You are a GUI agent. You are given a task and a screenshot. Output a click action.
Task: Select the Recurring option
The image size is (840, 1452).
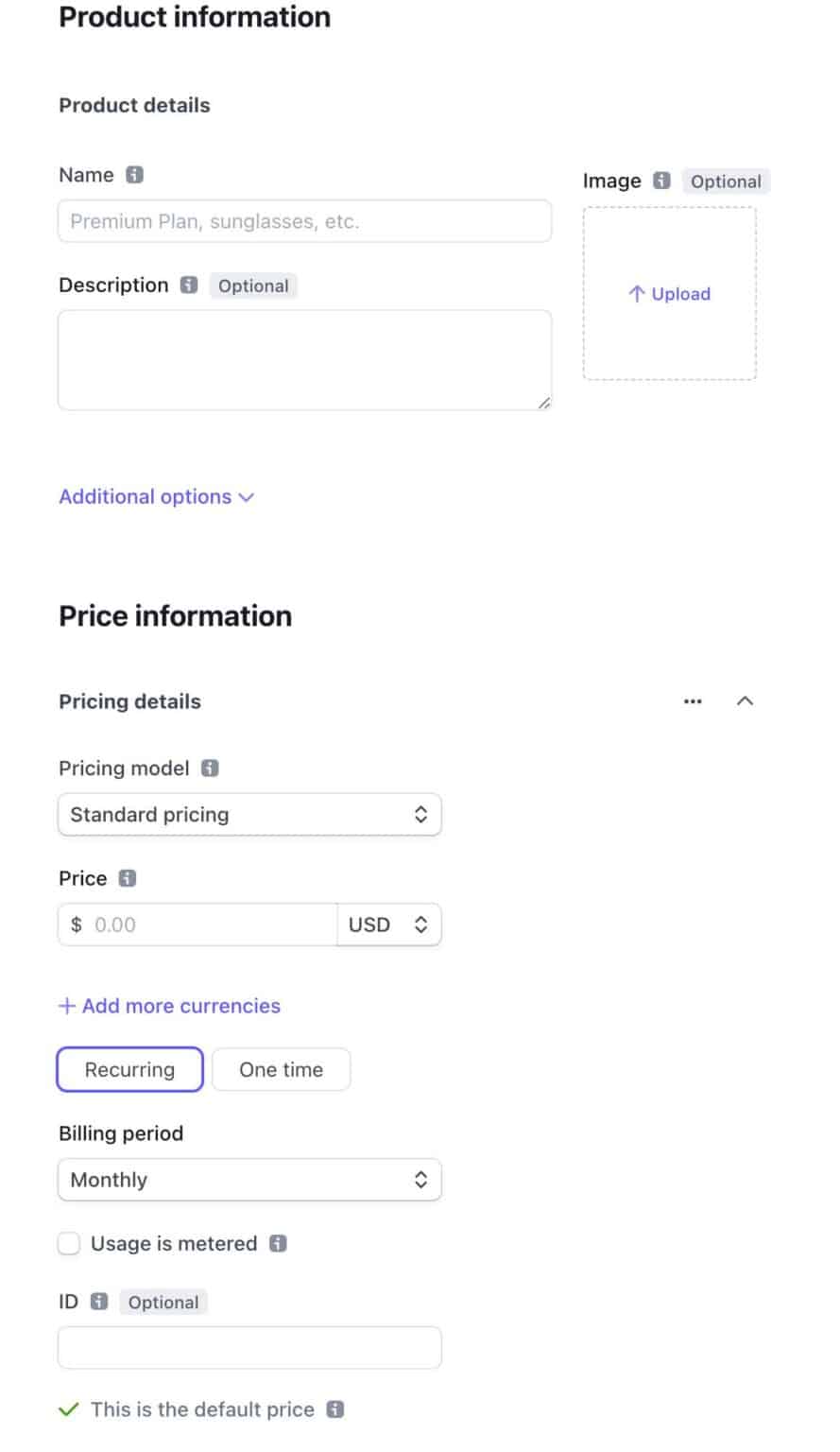coord(129,1069)
